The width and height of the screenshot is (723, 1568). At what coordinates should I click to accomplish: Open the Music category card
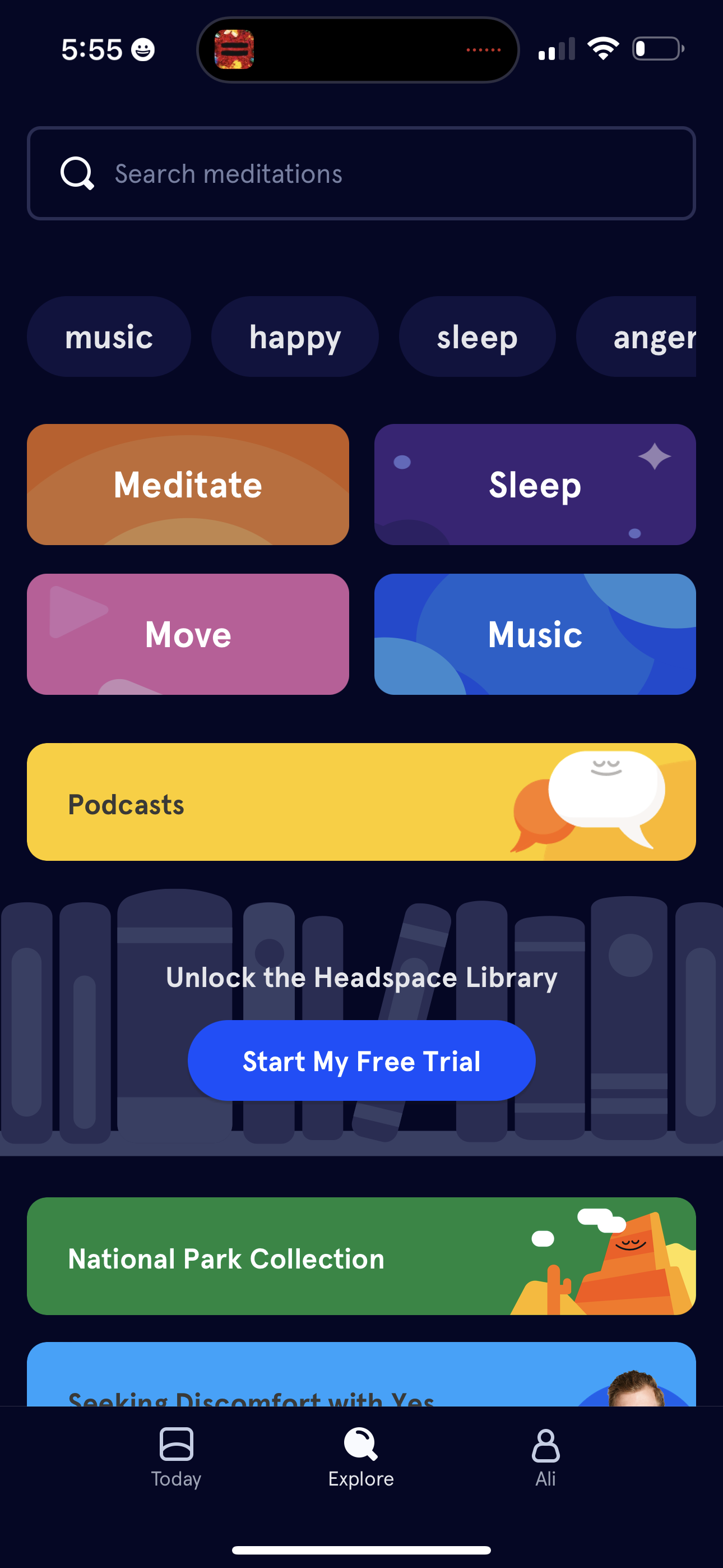[534, 634]
